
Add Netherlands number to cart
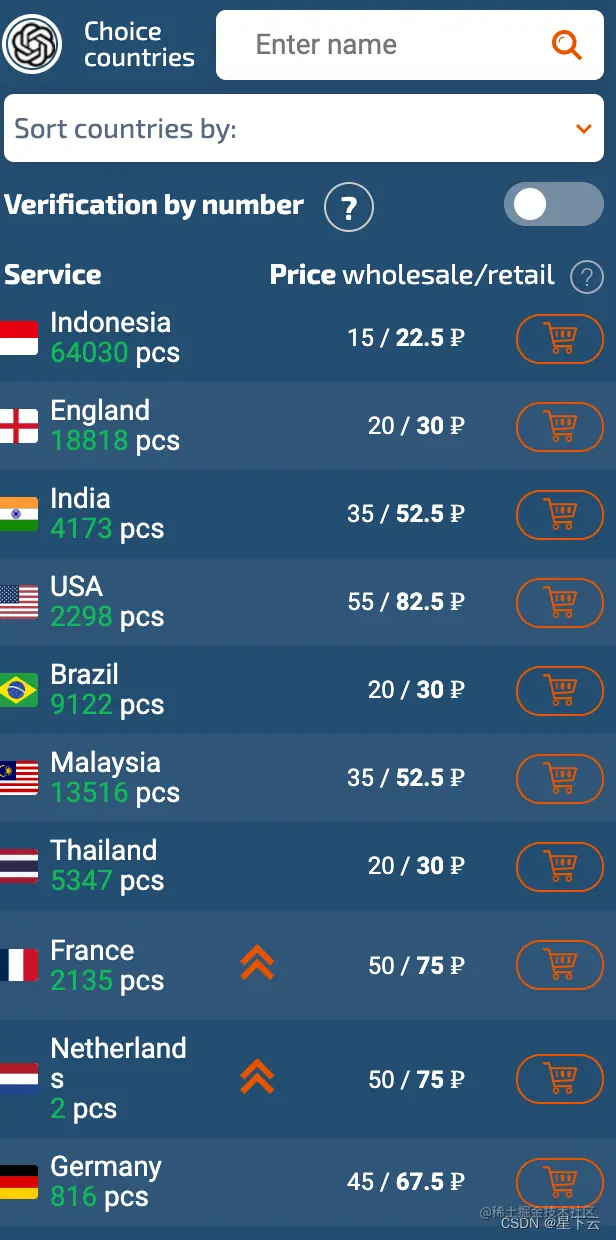(559, 1079)
